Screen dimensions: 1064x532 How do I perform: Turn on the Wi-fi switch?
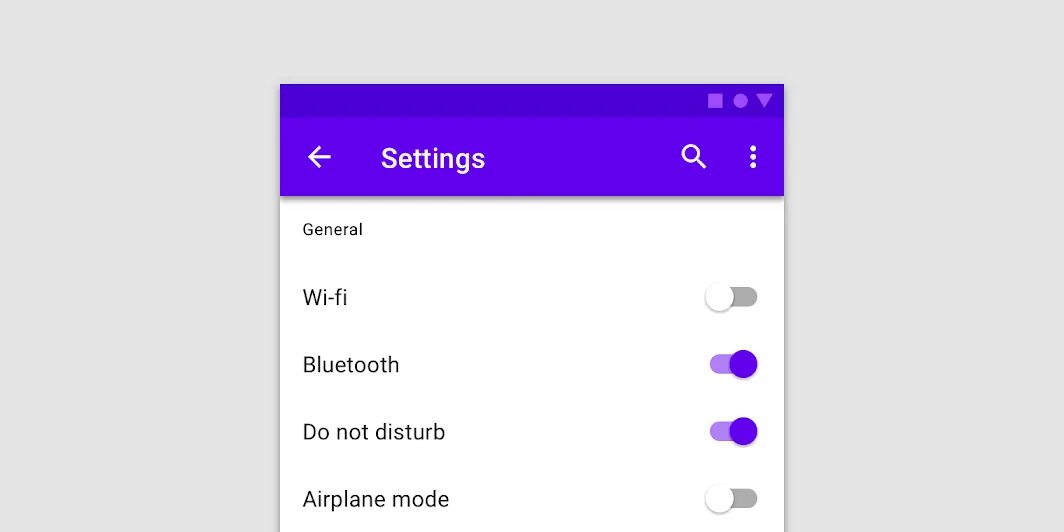732,297
